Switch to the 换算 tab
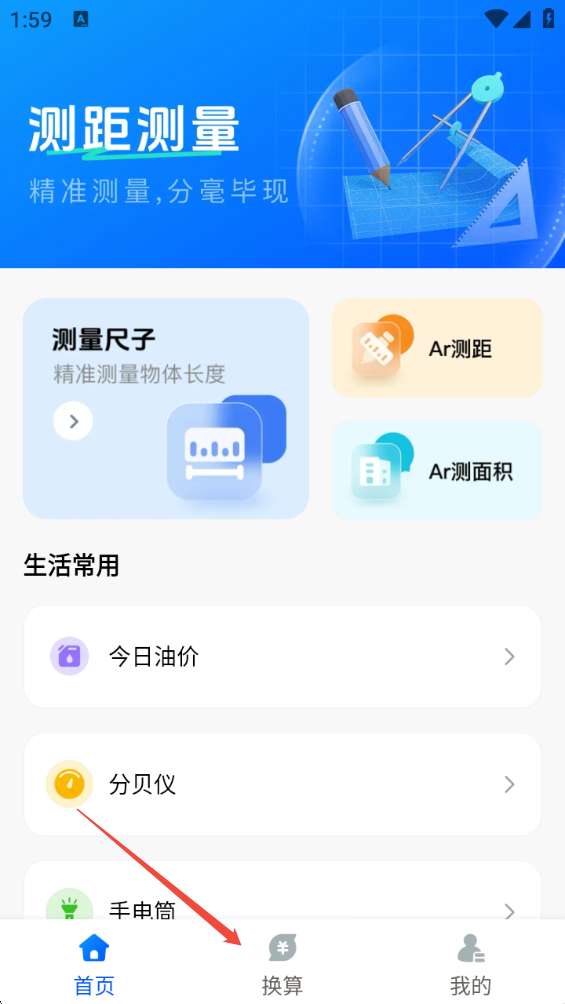The width and height of the screenshot is (565, 1004). pyautogui.click(x=282, y=965)
